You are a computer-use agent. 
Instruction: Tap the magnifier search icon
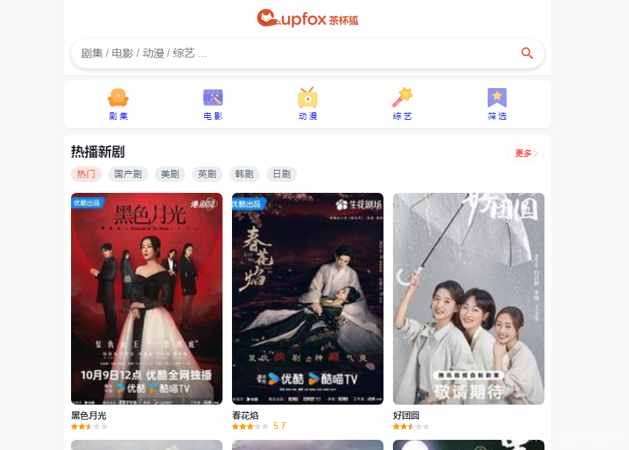click(527, 53)
